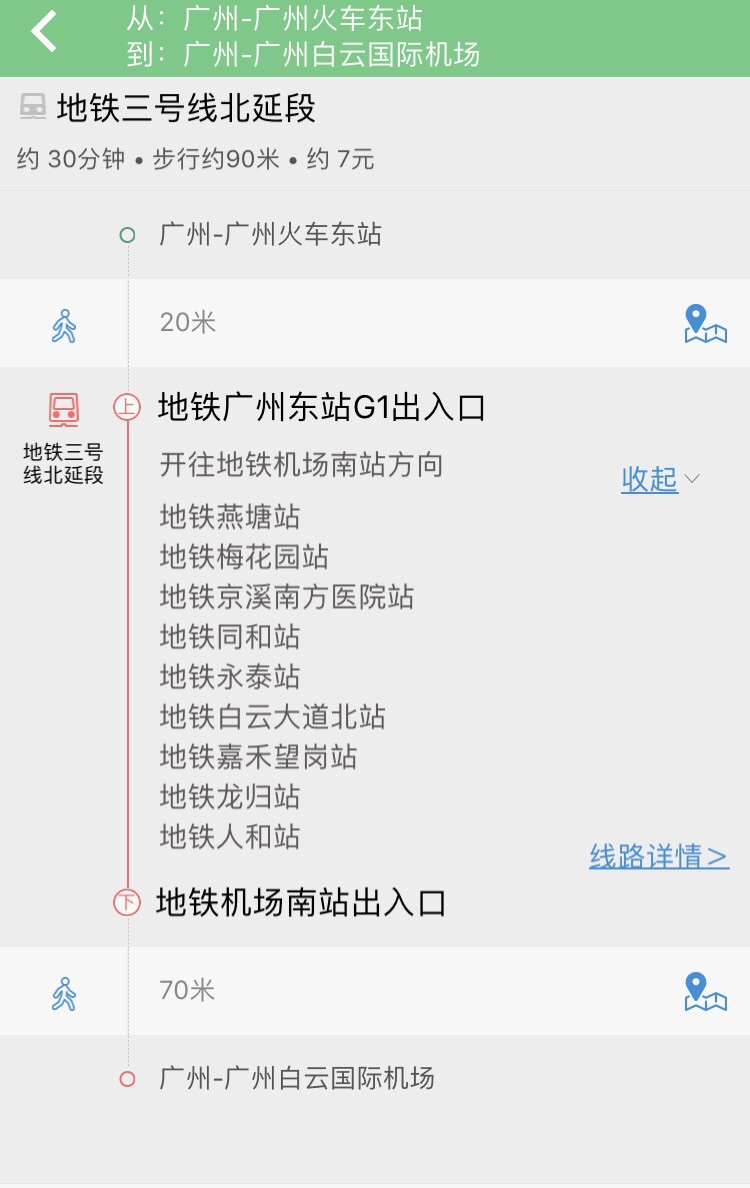Image resolution: width=750 pixels, height=1188 pixels.
Task: Open the map pin beside the 20米 segment
Action: point(706,322)
